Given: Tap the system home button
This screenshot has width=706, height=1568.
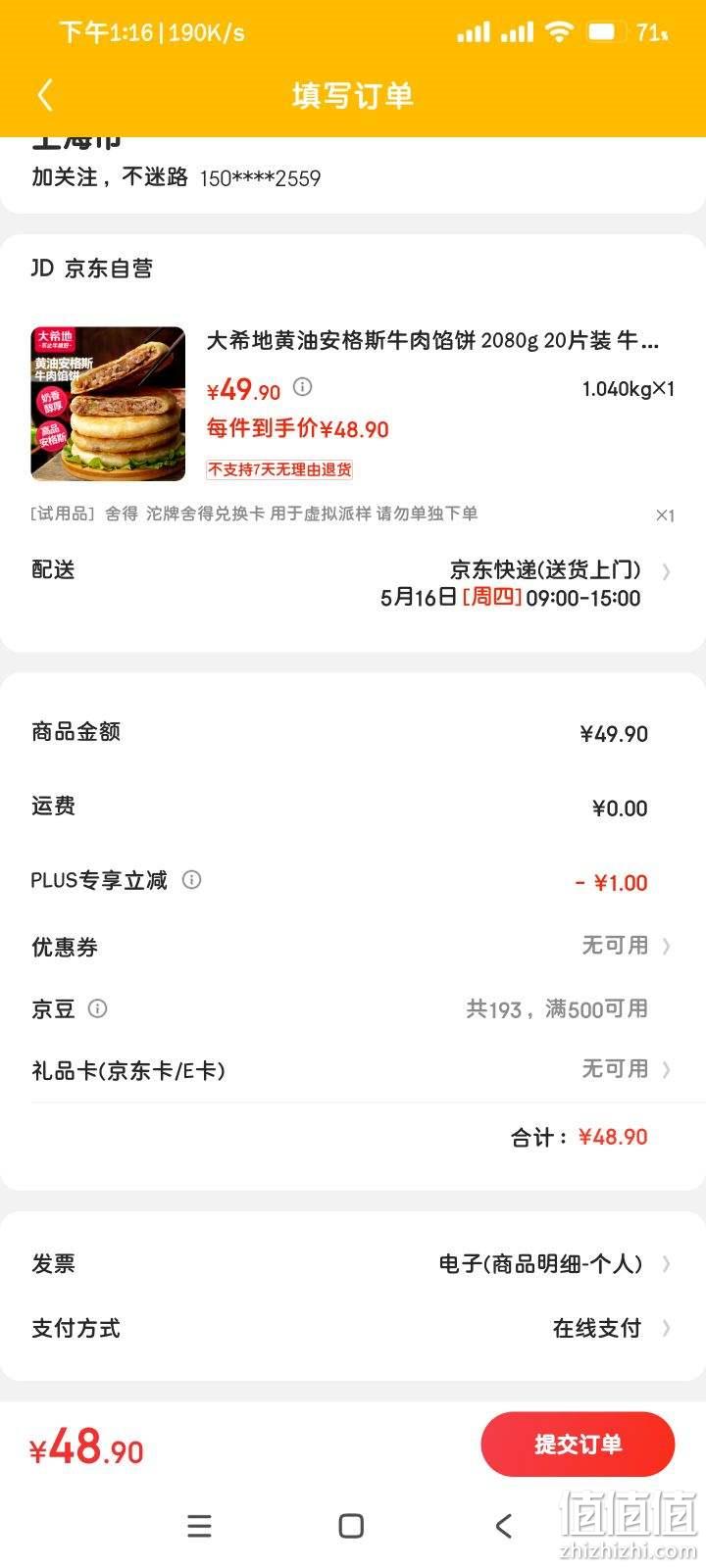Looking at the screenshot, I should tap(351, 1526).
